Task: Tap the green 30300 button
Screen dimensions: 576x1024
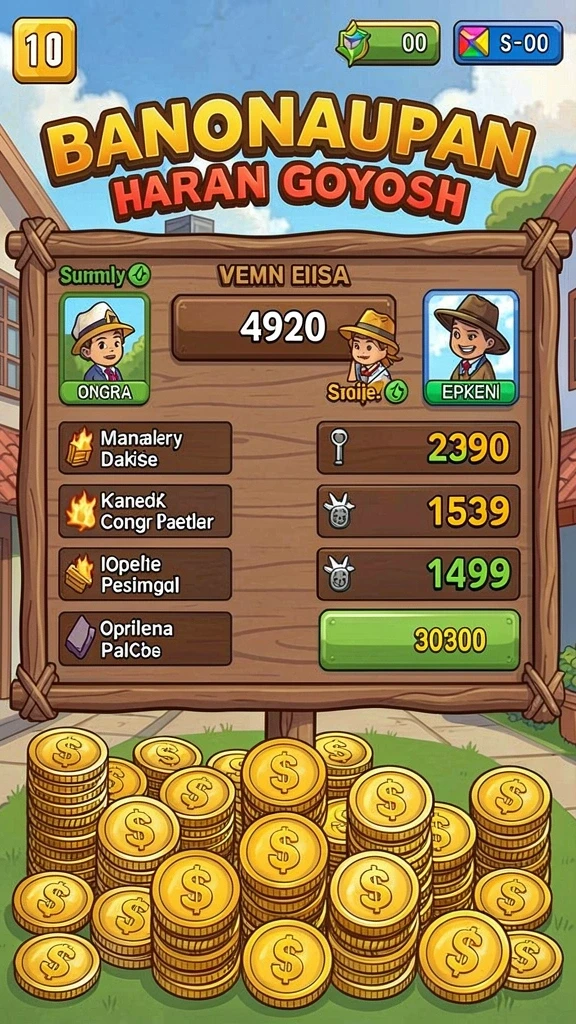Action: pyautogui.click(x=419, y=640)
